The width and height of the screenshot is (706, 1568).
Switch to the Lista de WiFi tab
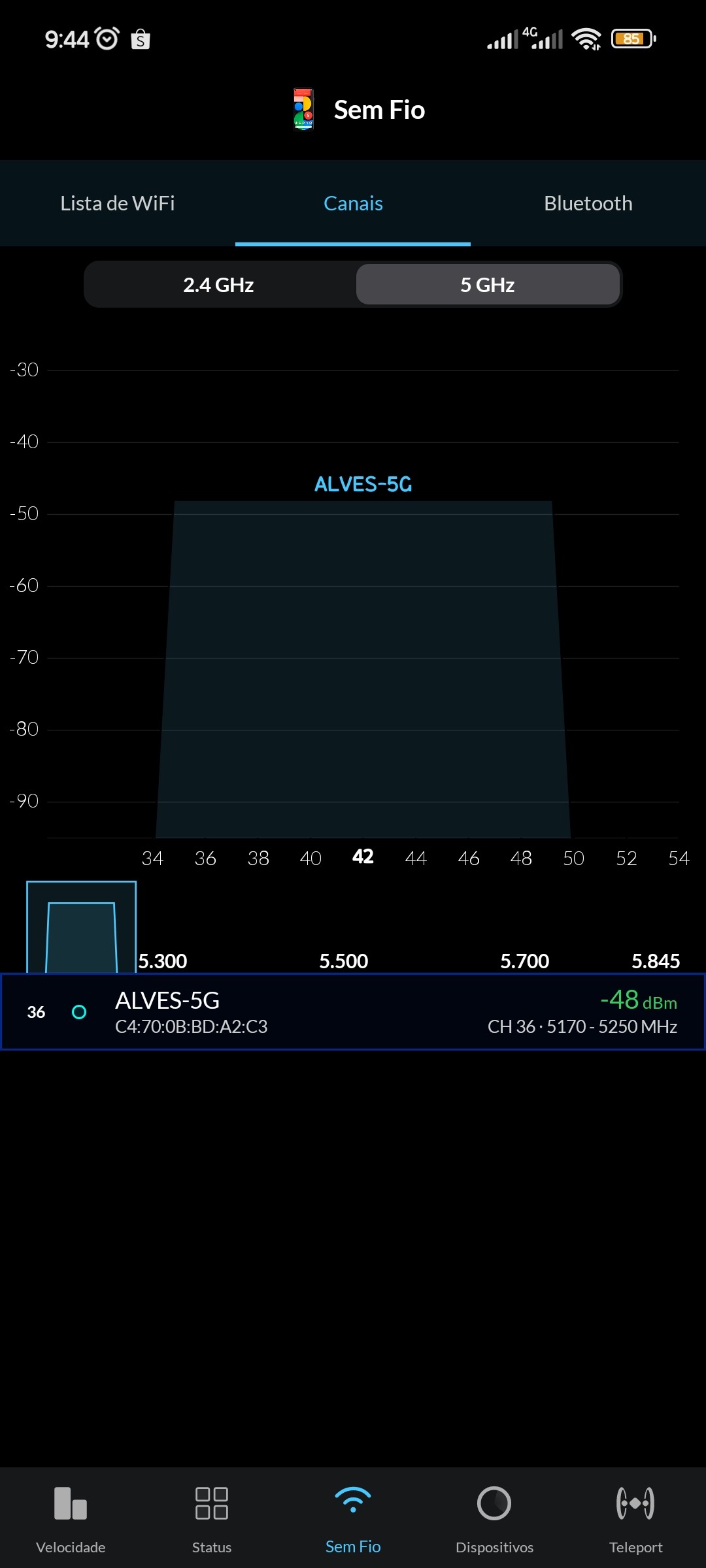click(118, 203)
